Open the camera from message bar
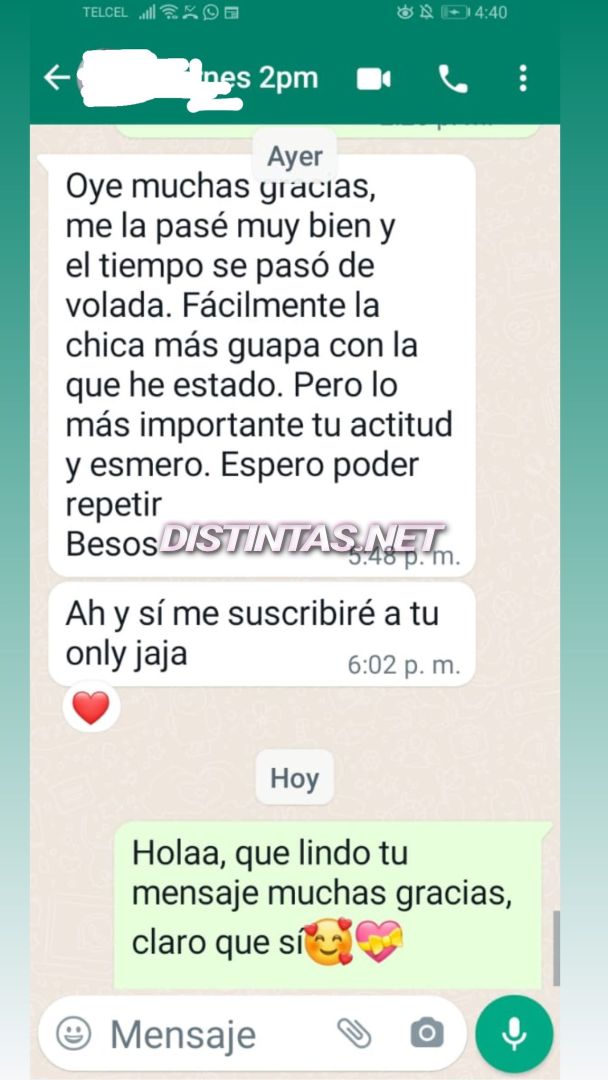Image resolution: width=608 pixels, height=1080 pixels. [x=427, y=1033]
